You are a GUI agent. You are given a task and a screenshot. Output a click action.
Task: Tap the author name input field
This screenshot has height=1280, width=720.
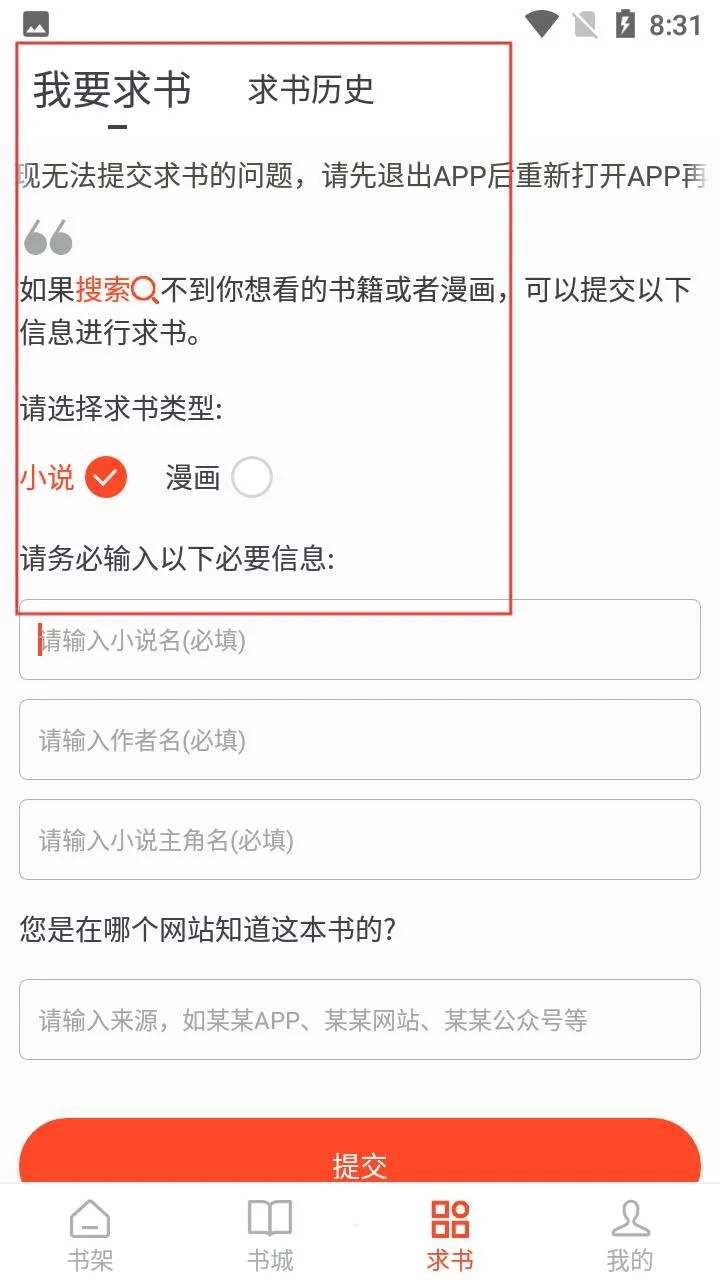pyautogui.click(x=360, y=740)
